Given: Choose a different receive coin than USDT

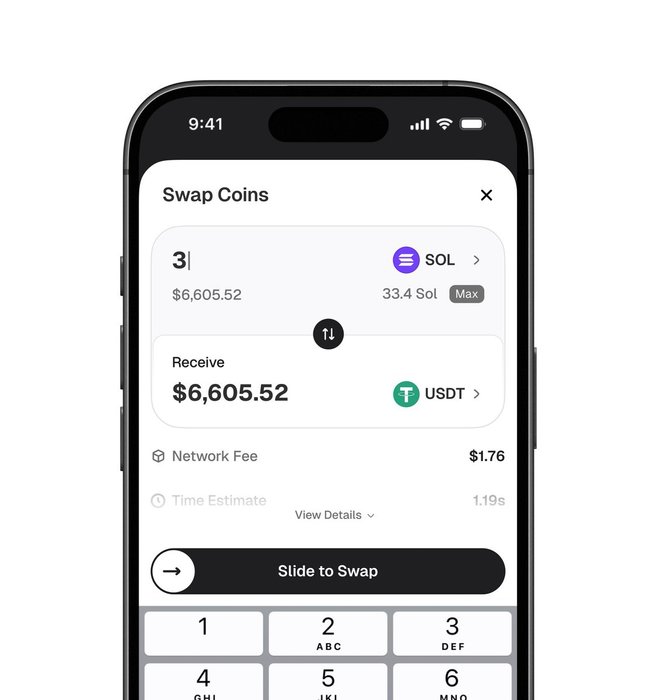Looking at the screenshot, I should point(437,394).
